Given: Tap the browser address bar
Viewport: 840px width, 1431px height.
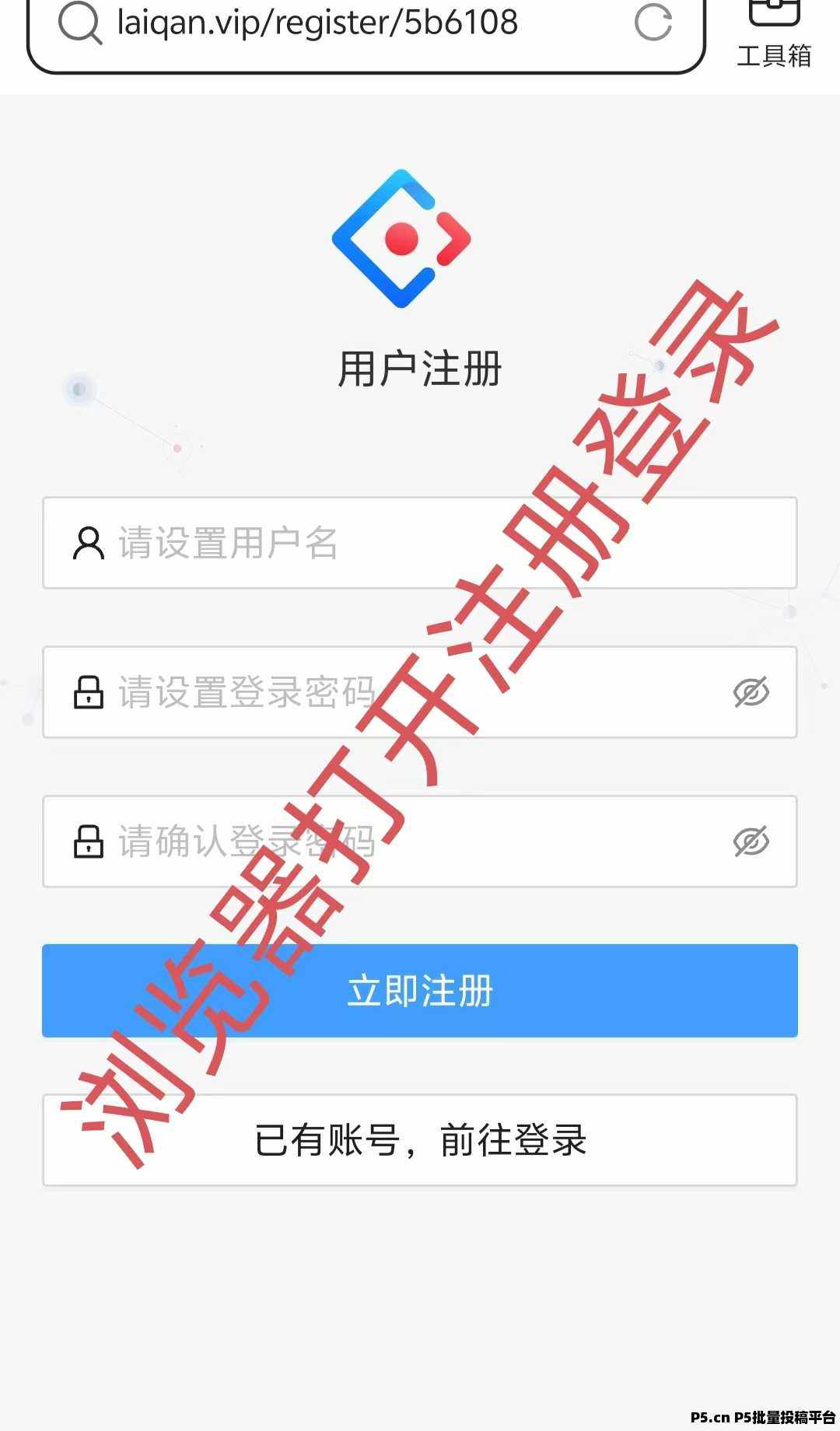Looking at the screenshot, I should pos(366,31).
